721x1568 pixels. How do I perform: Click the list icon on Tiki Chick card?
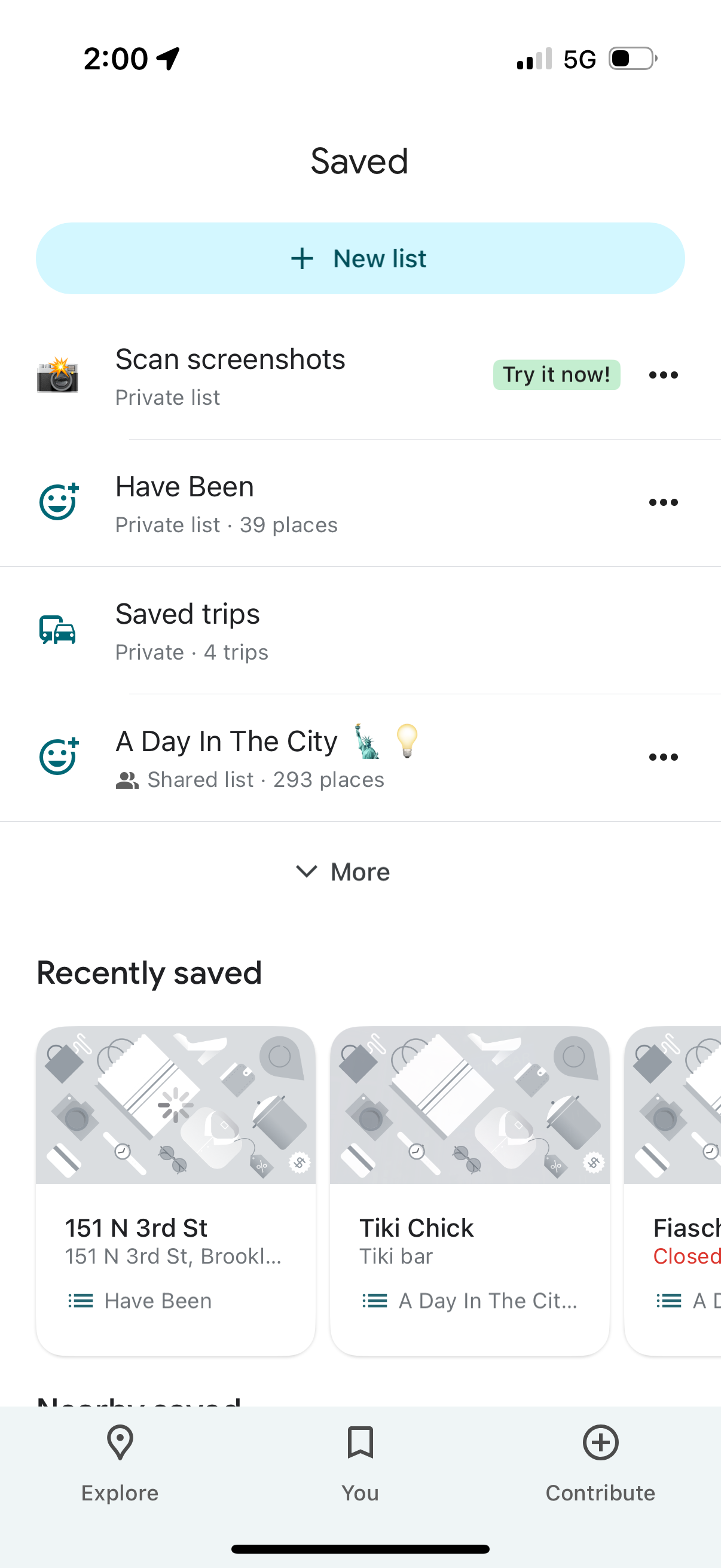click(375, 1301)
